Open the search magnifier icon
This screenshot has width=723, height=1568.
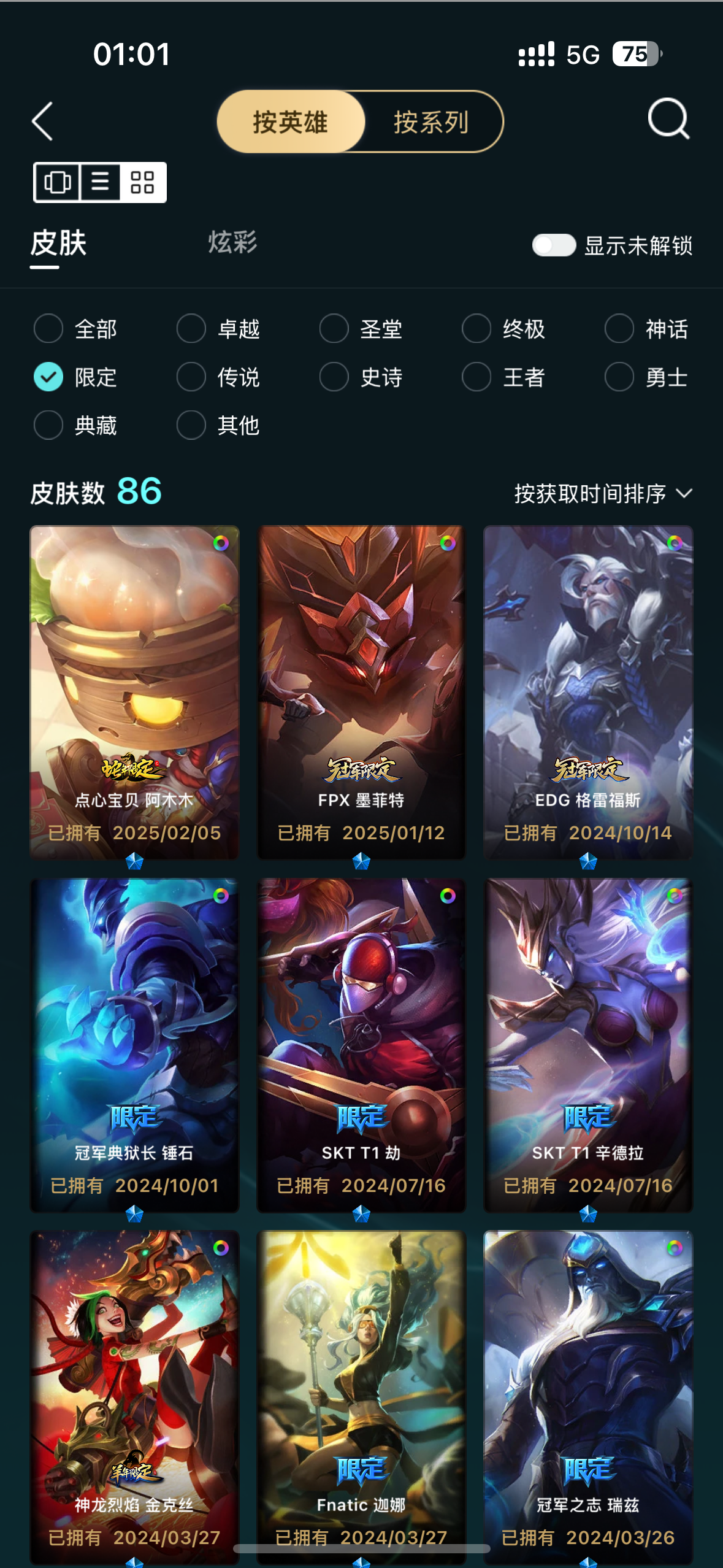click(668, 119)
